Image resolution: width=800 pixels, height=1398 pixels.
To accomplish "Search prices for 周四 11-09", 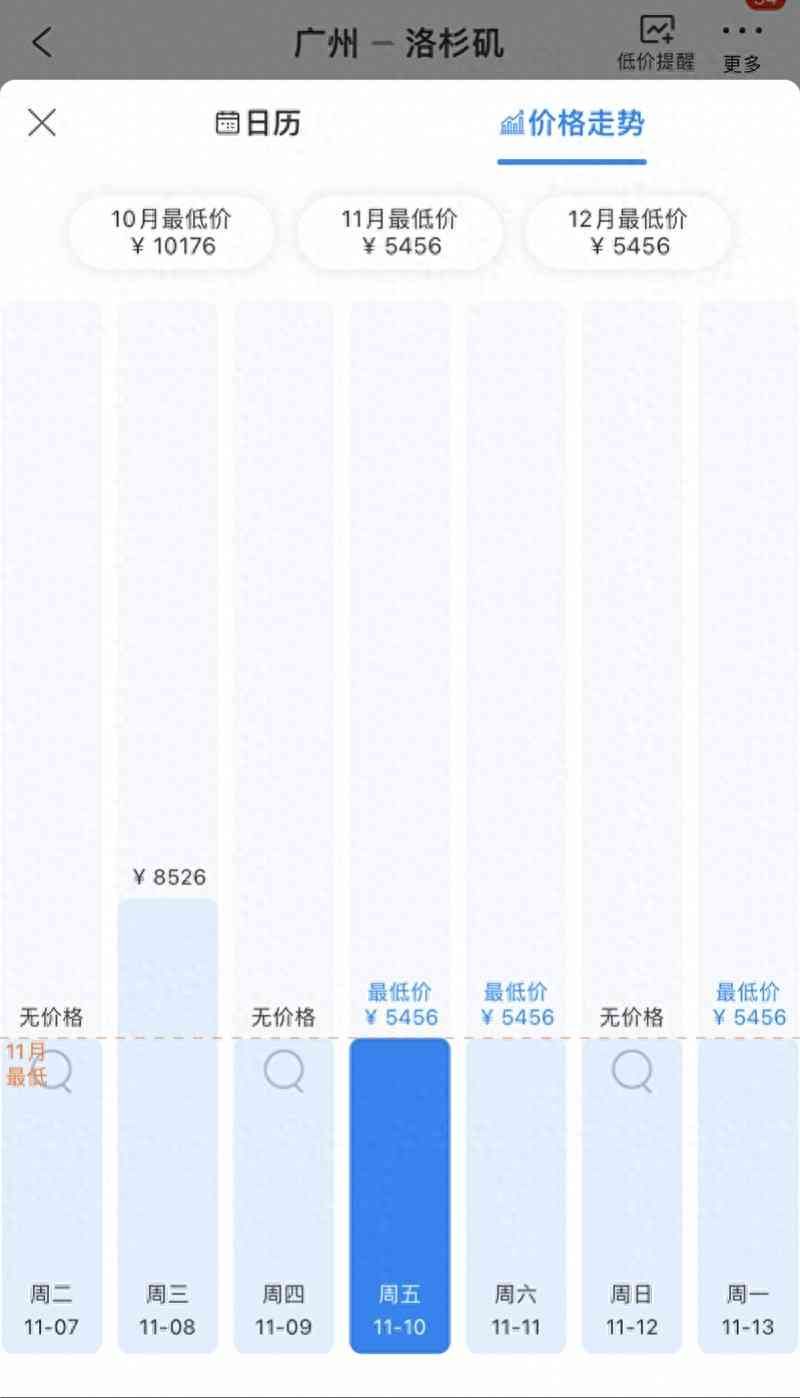I will 284,1072.
